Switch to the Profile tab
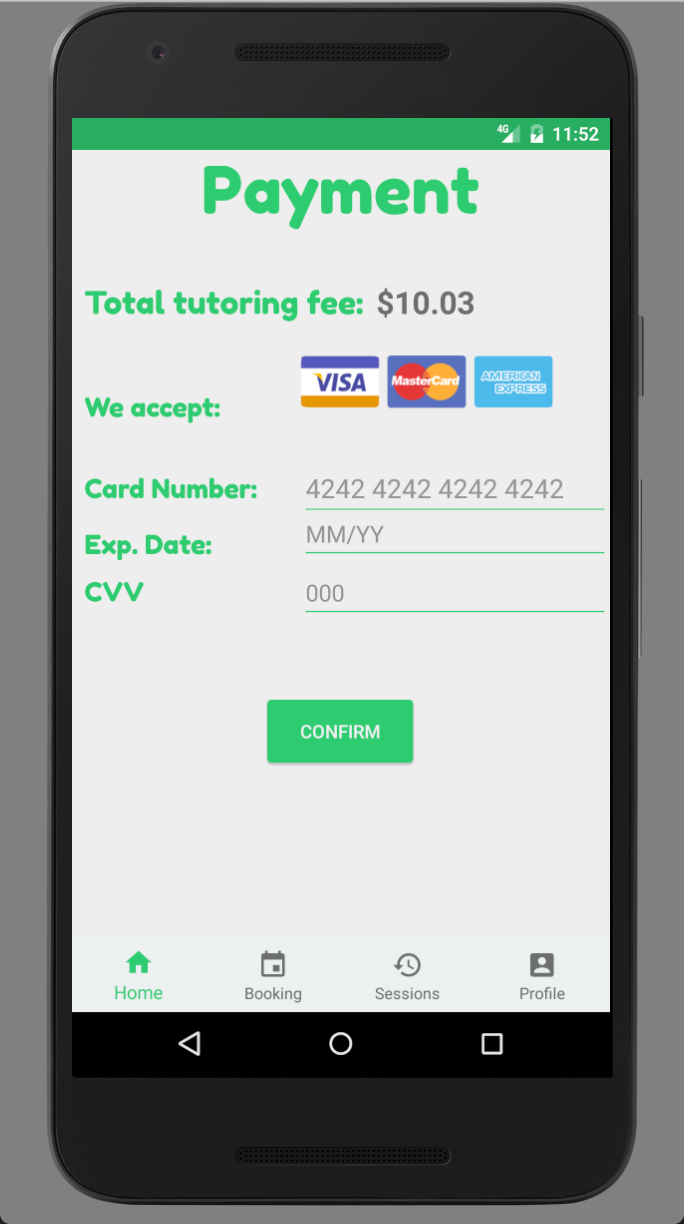 pyautogui.click(x=542, y=976)
